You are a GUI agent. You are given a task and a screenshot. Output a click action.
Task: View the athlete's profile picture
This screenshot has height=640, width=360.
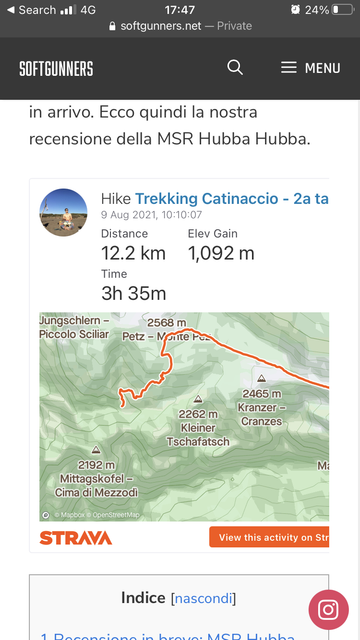point(63,212)
